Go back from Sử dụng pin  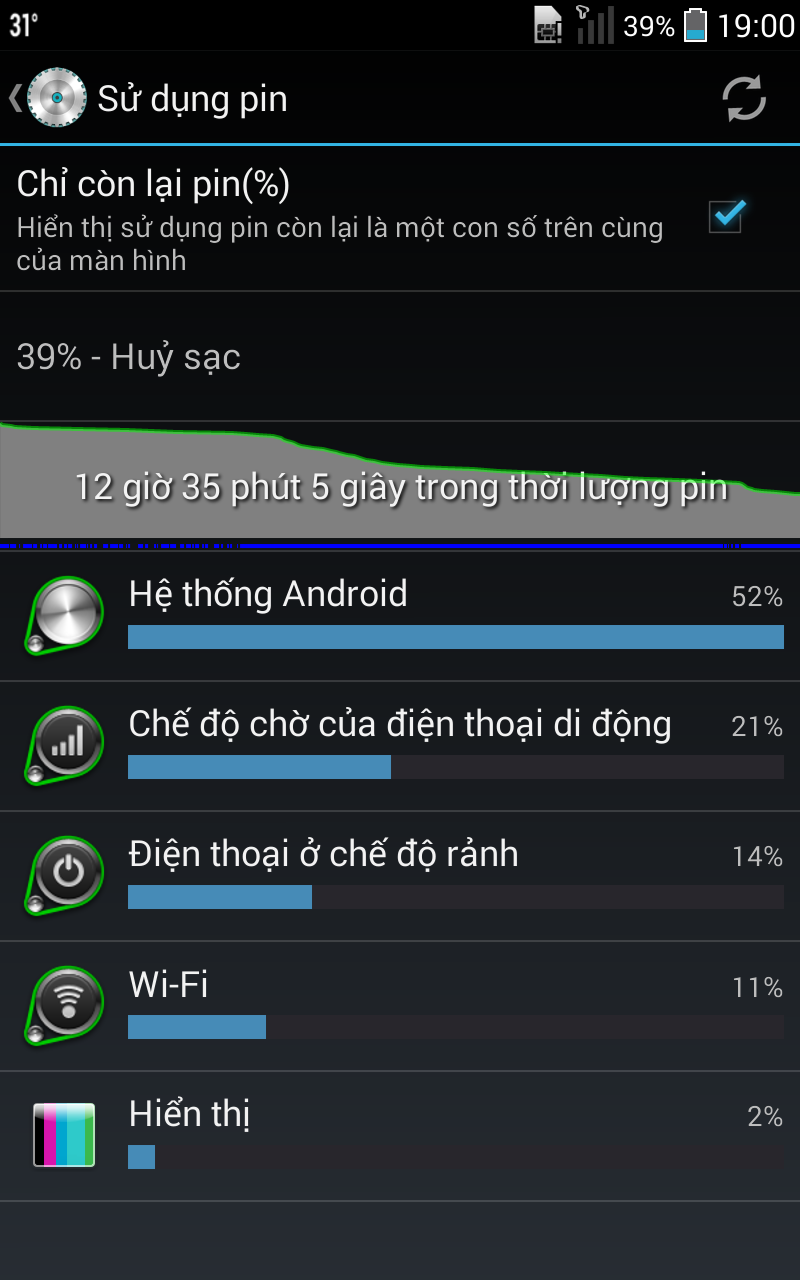(x=50, y=98)
